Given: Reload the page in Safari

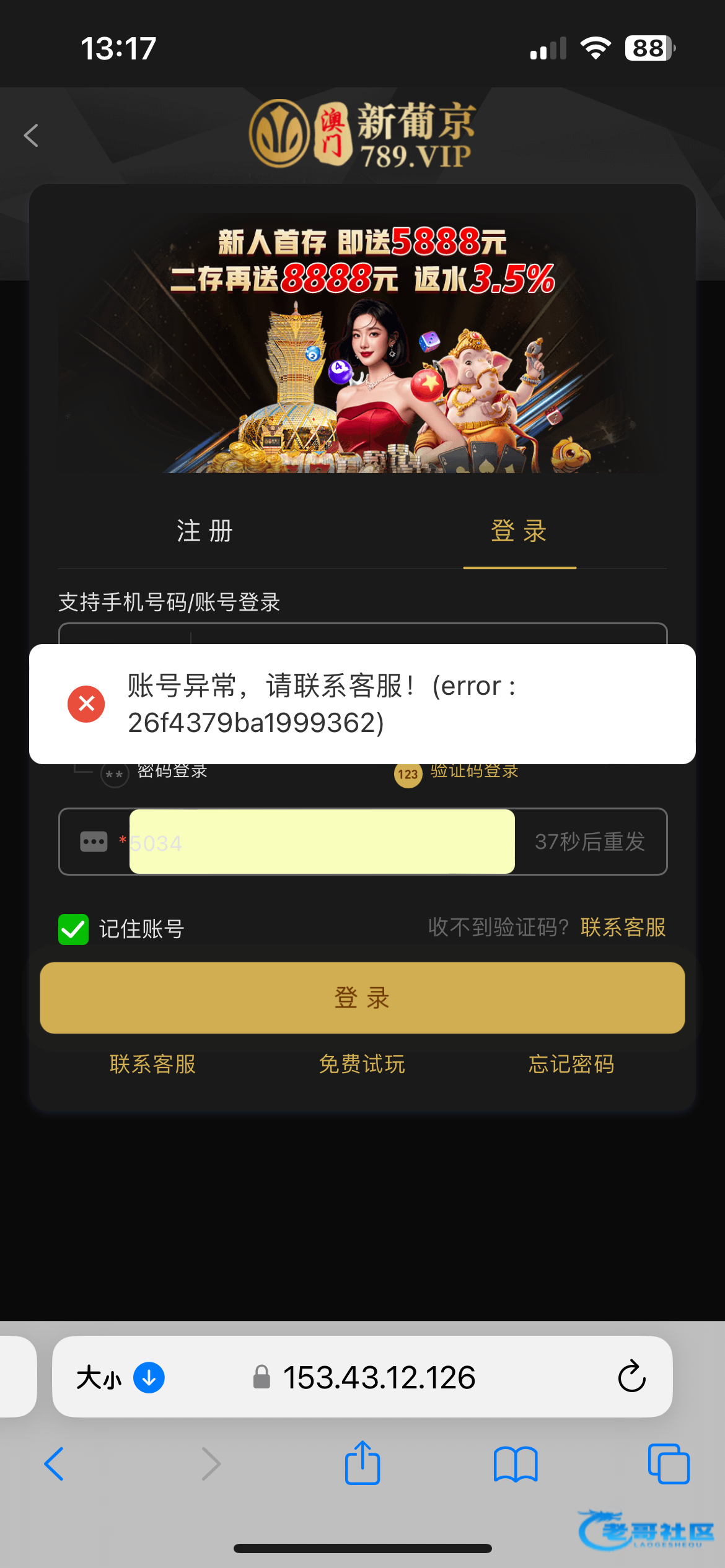Looking at the screenshot, I should coord(631,1377).
